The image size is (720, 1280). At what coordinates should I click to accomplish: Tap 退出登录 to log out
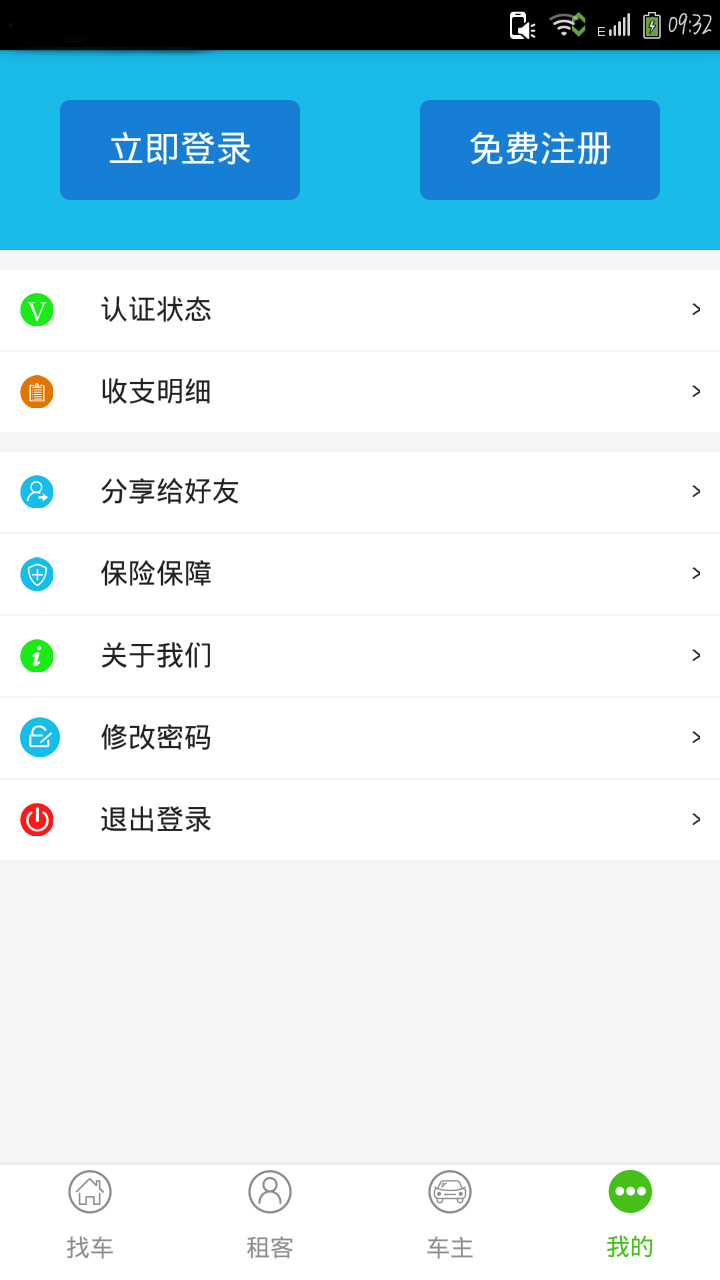tap(360, 820)
